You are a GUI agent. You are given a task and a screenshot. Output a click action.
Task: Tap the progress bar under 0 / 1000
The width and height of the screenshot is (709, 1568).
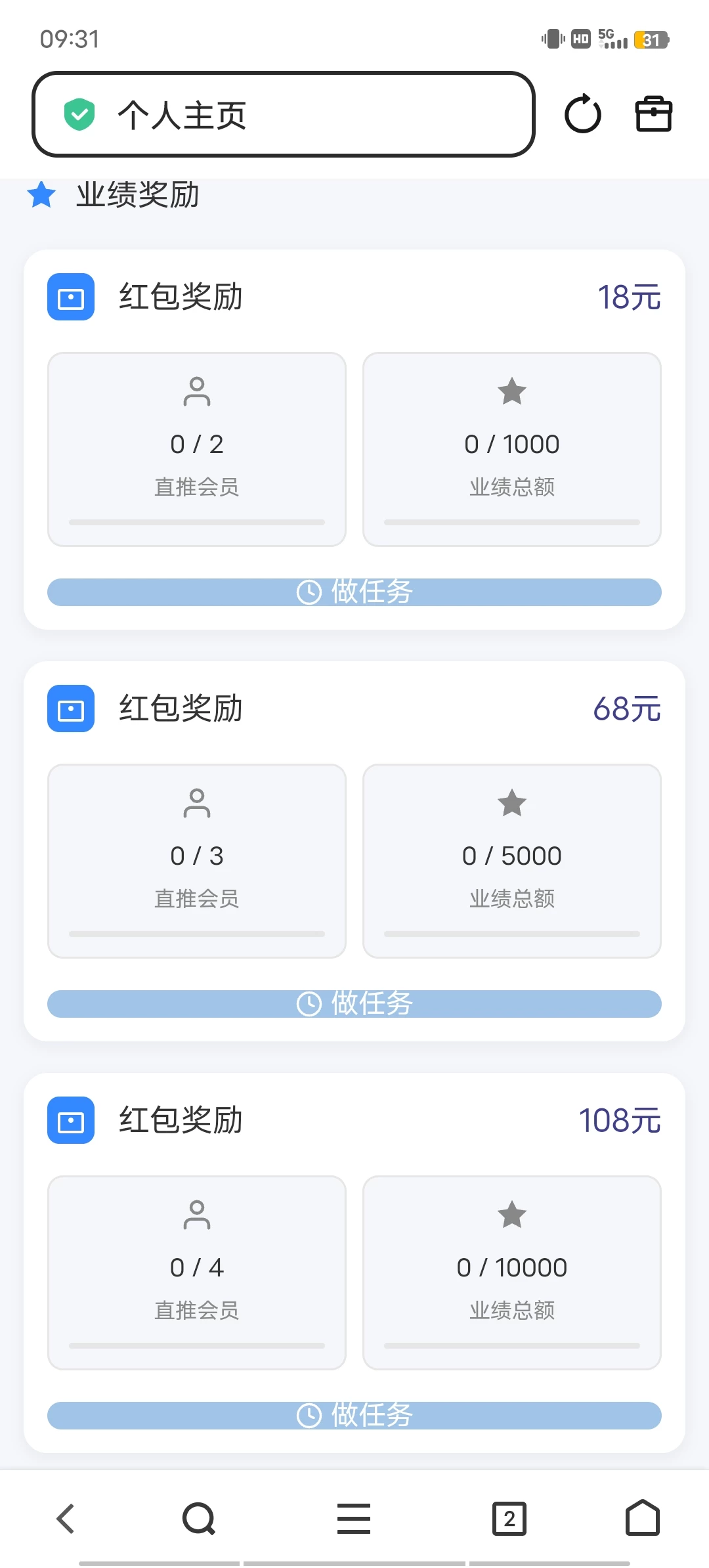pos(512,522)
